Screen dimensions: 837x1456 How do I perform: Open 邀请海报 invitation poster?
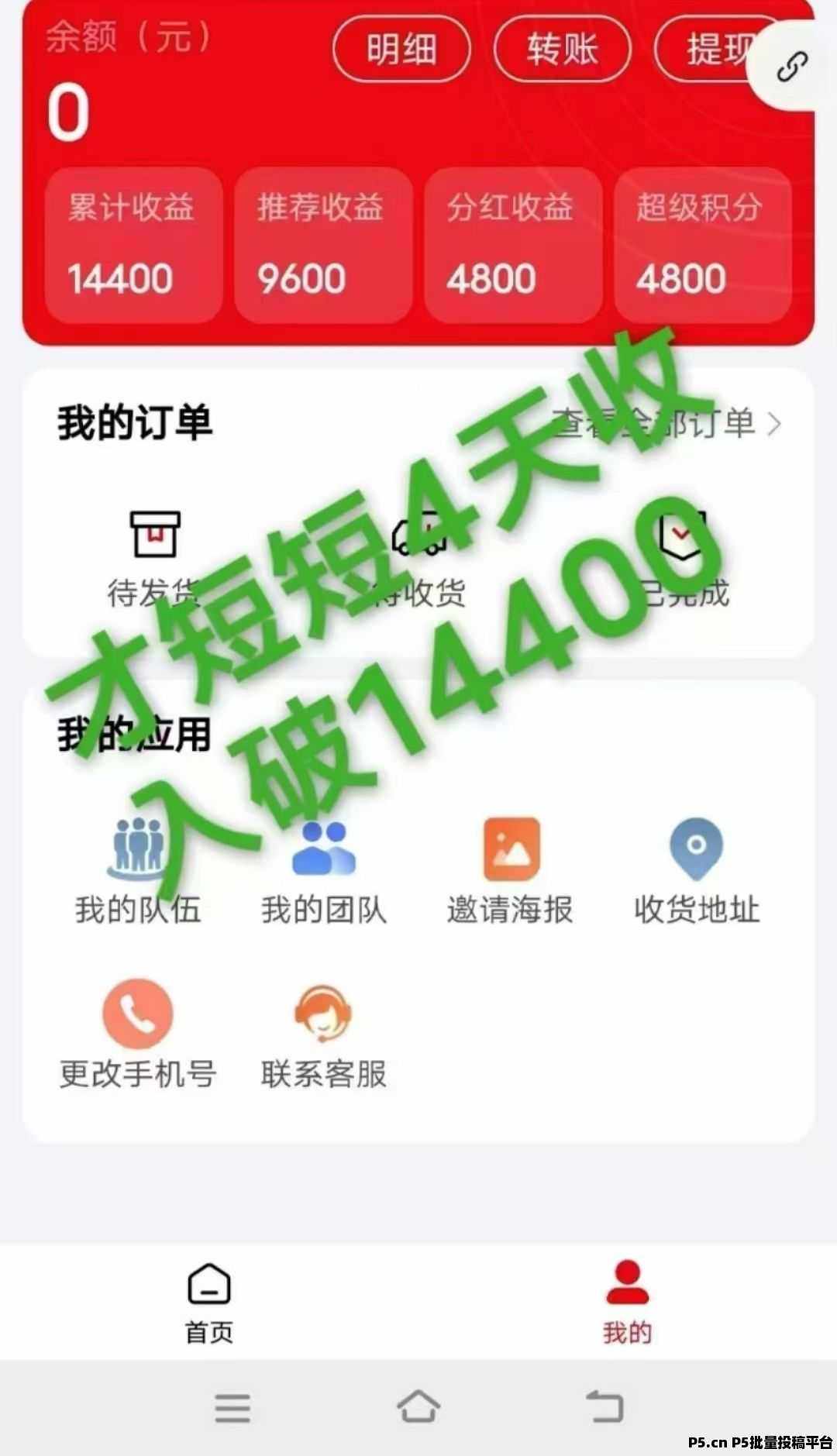point(511,872)
